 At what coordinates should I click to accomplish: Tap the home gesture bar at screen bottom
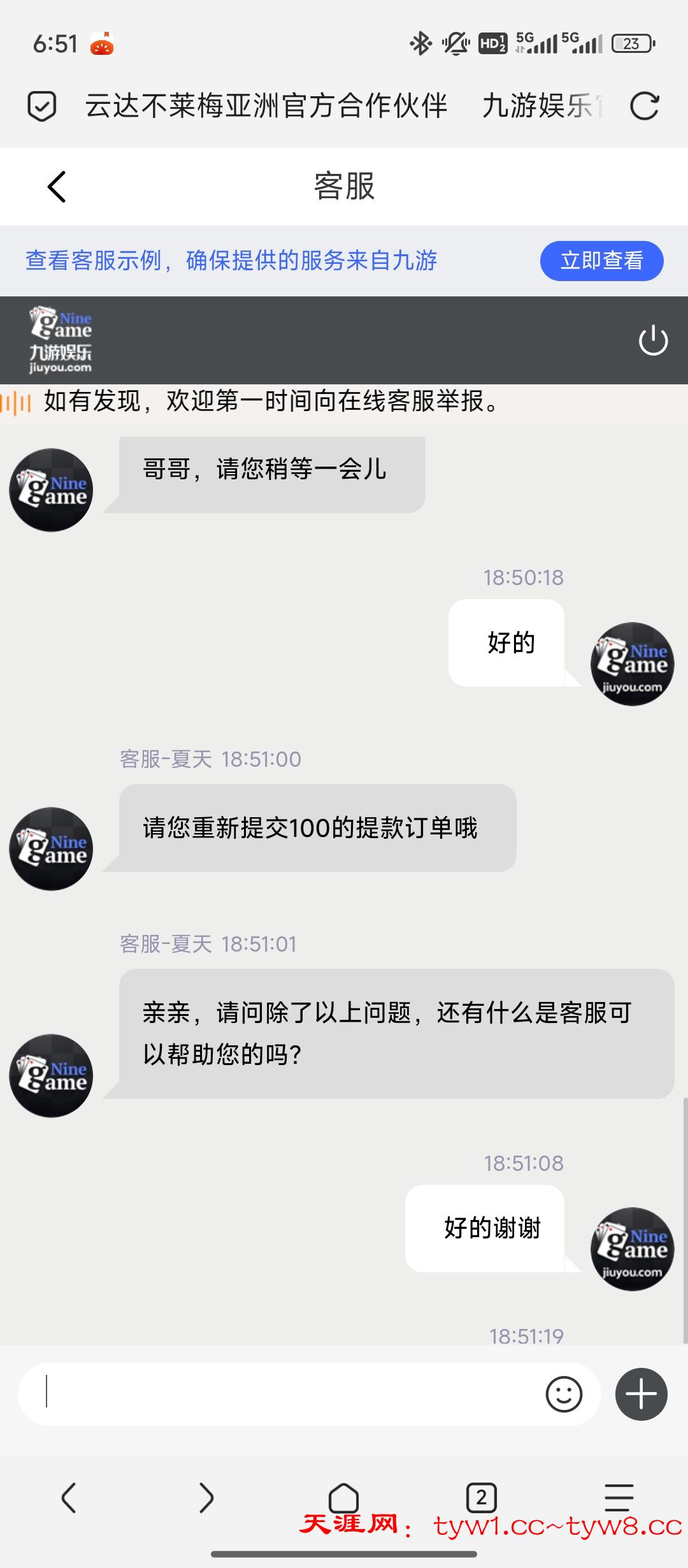[344, 1553]
